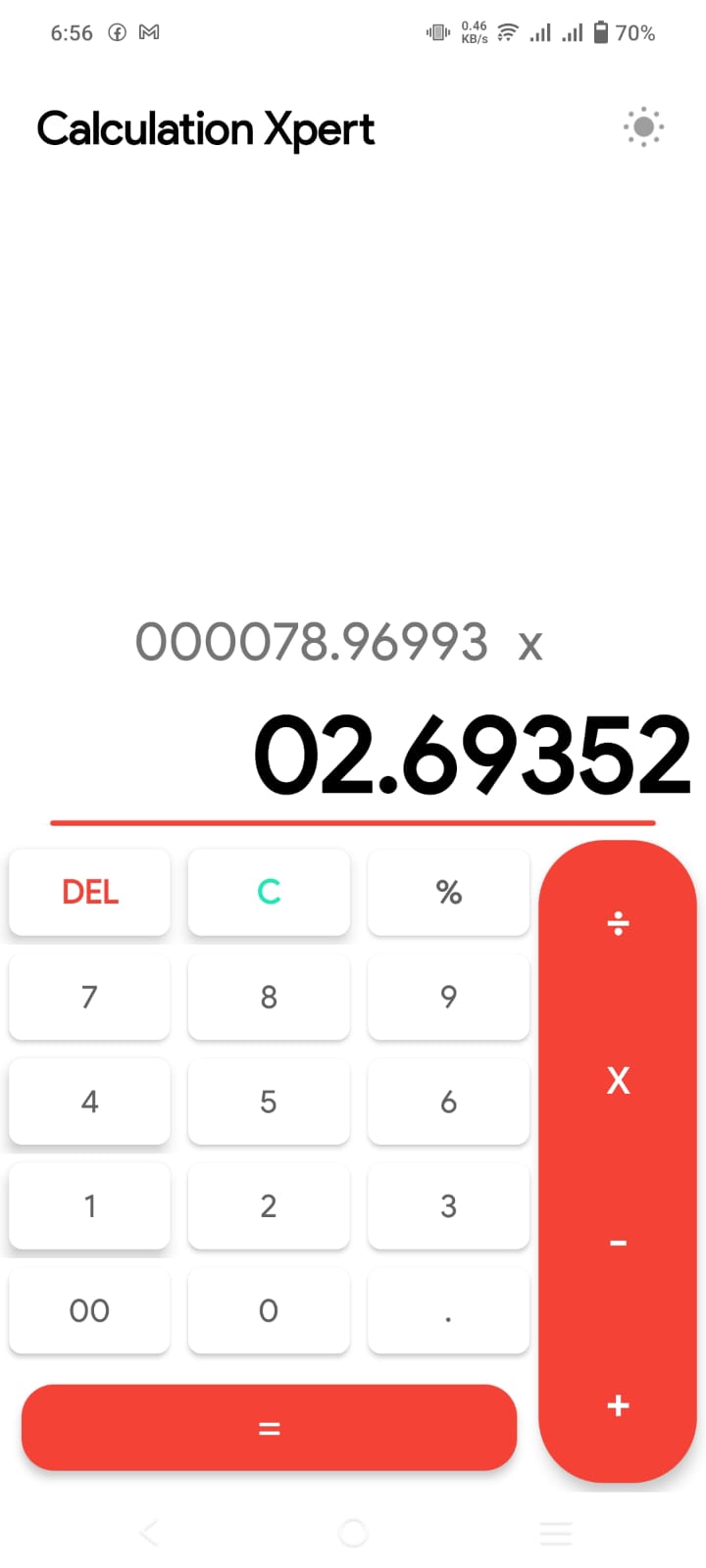Enter digit 6
This screenshot has height=1568, width=706.
pyautogui.click(x=448, y=1102)
